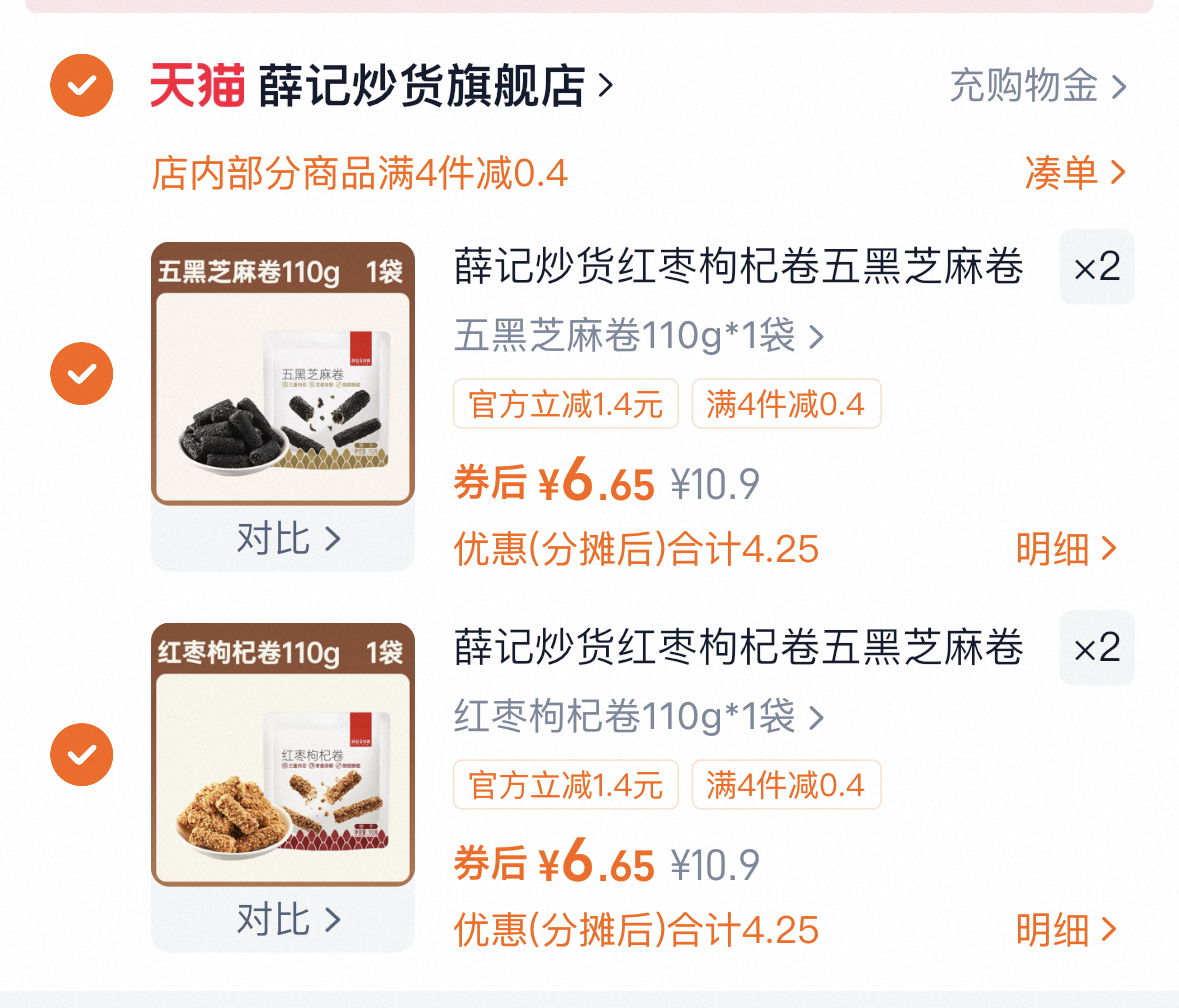Deselect the 红枣枸杞卷 item checkbox
The image size is (1179, 1008).
[81, 754]
